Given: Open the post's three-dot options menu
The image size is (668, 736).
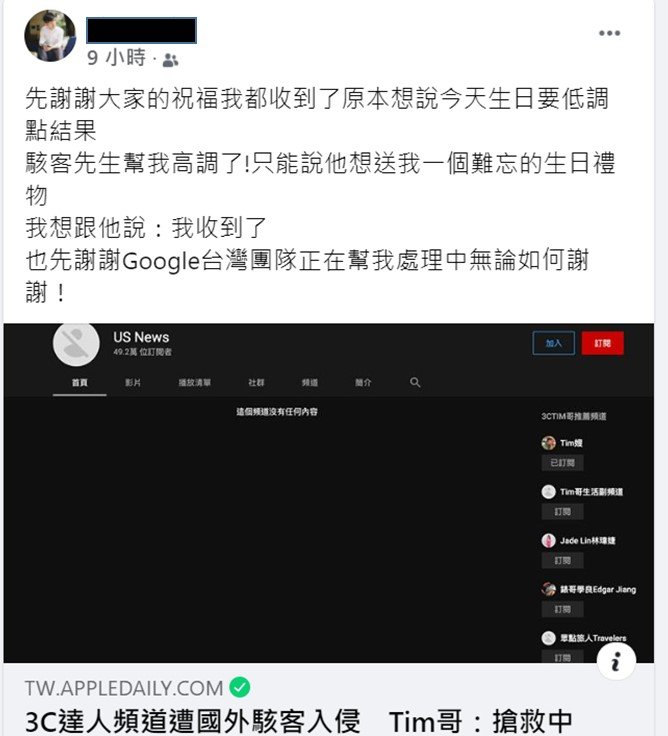Looking at the screenshot, I should pyautogui.click(x=609, y=33).
